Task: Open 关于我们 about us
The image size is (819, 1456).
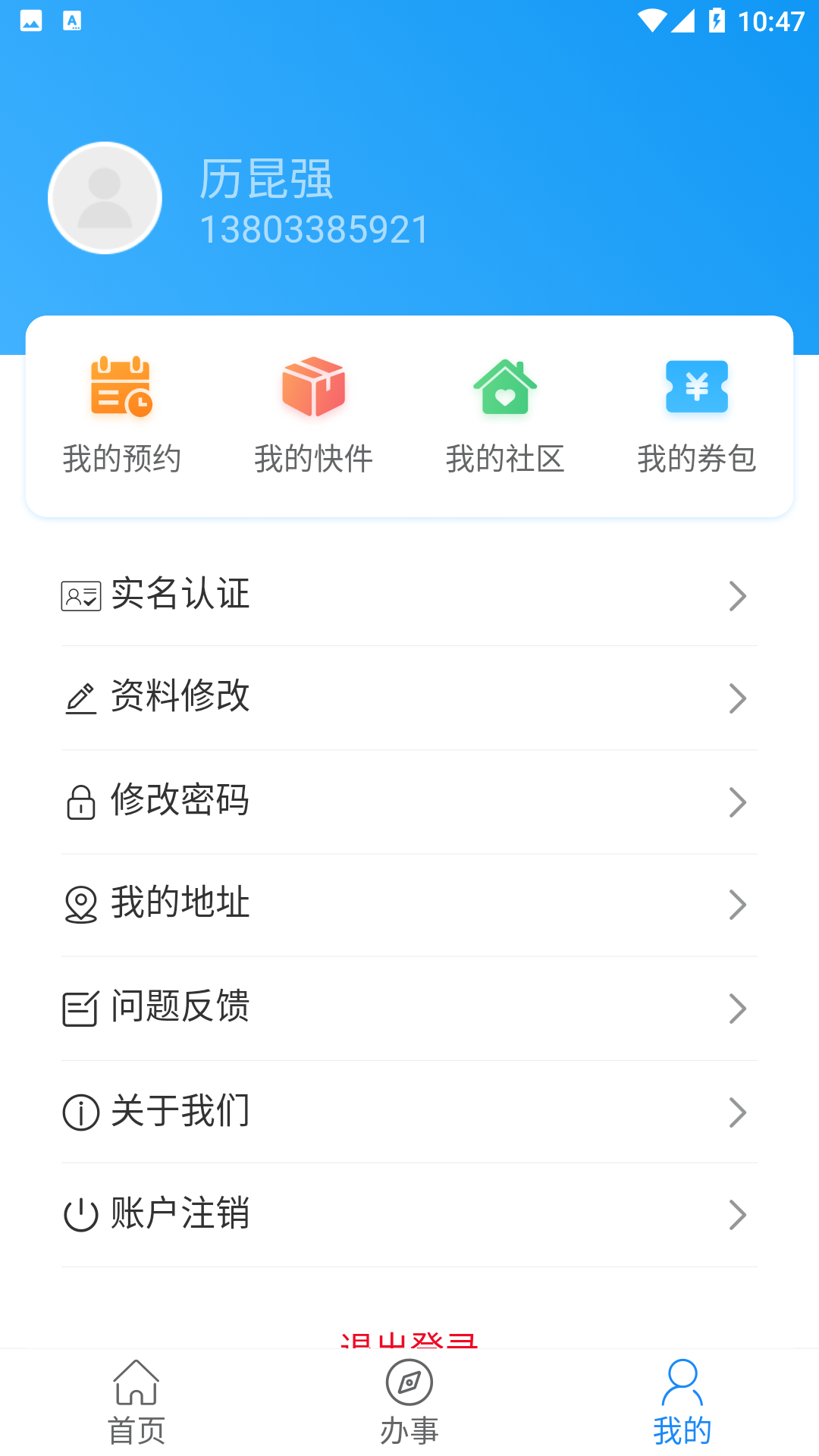Action: coord(409,1112)
